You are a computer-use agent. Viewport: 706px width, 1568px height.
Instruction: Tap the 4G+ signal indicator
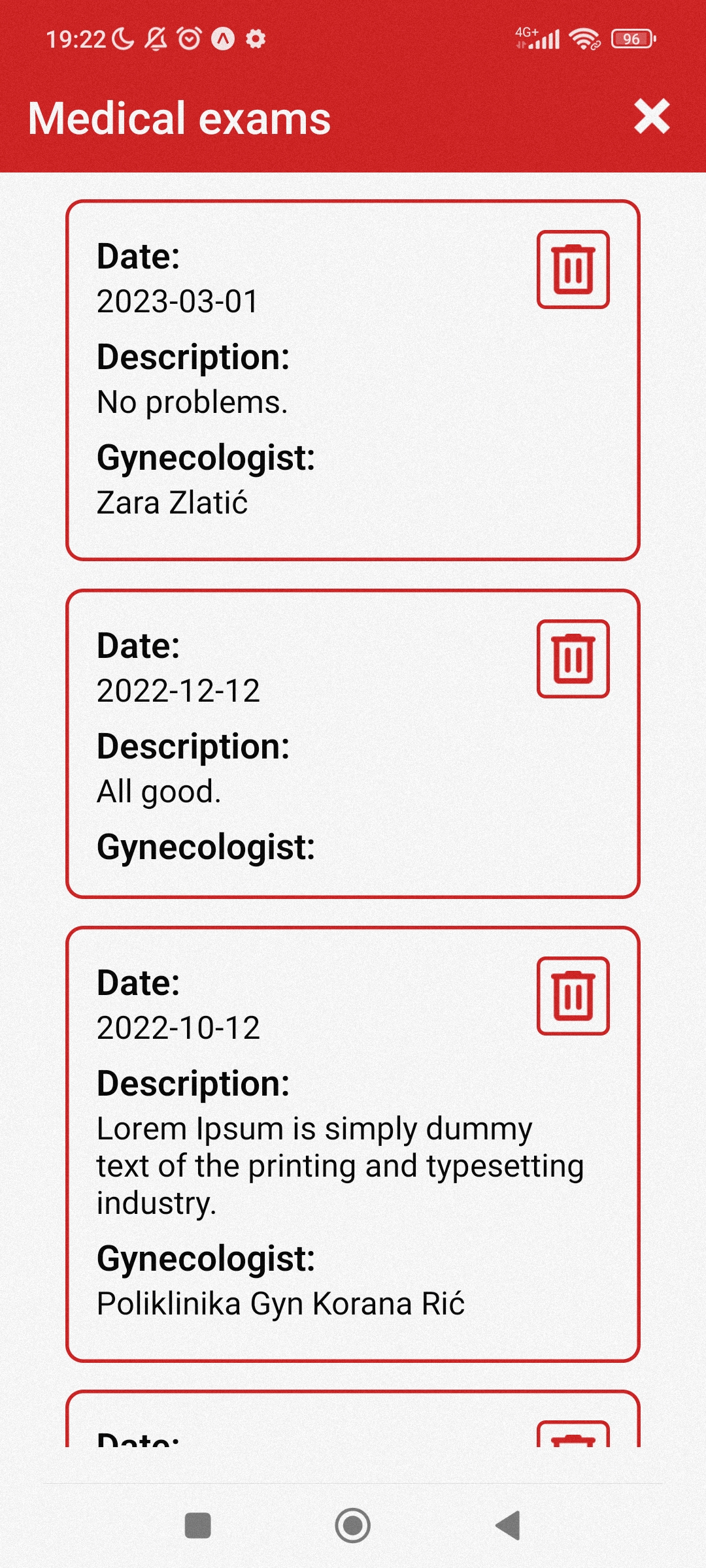click(x=537, y=39)
